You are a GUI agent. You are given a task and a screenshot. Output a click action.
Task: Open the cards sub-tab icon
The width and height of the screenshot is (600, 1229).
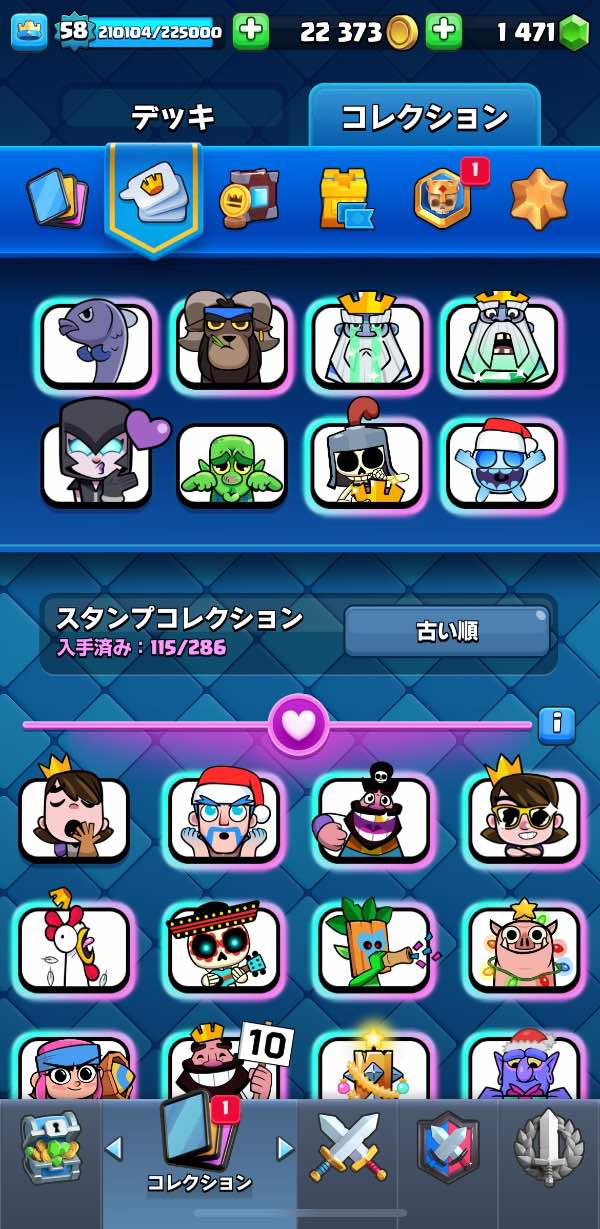coord(57,197)
